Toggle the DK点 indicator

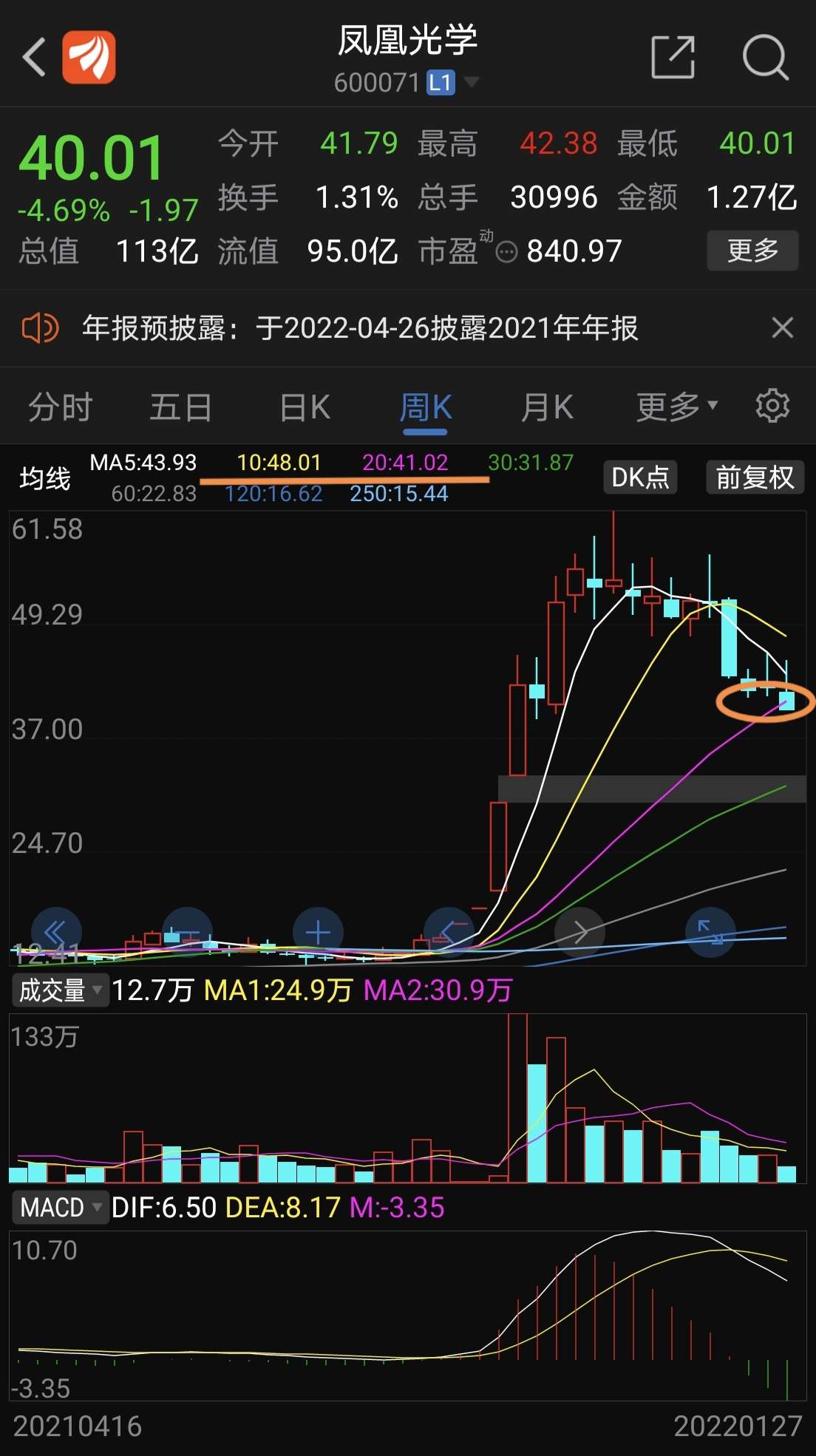coord(640,477)
